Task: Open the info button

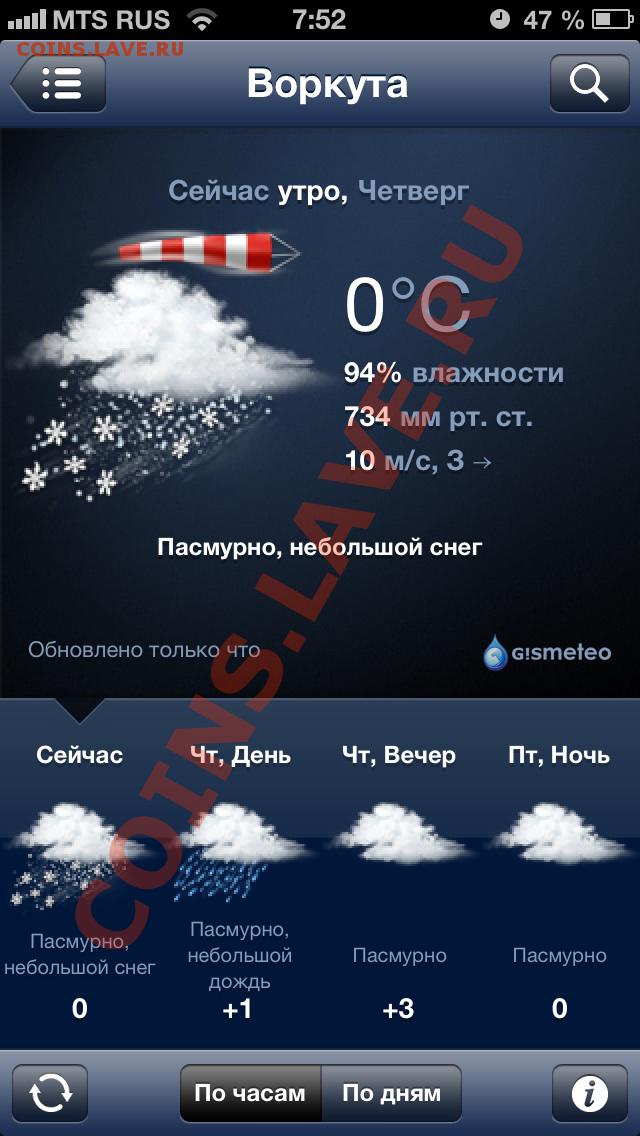Action: [589, 1093]
